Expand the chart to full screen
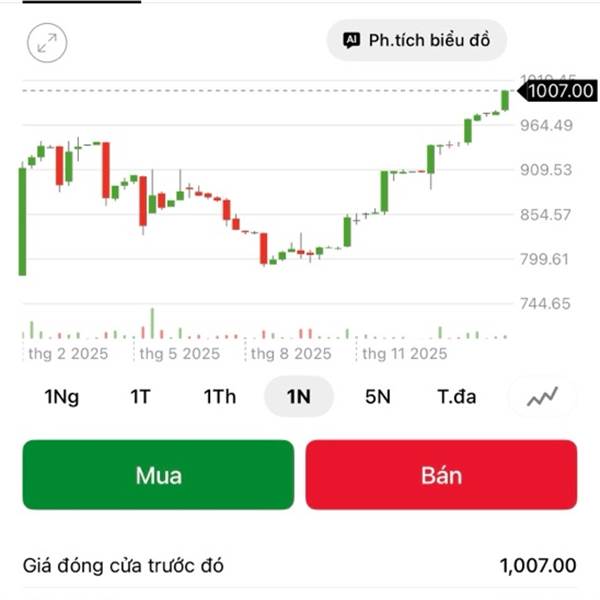600x600 pixels. [x=47, y=43]
